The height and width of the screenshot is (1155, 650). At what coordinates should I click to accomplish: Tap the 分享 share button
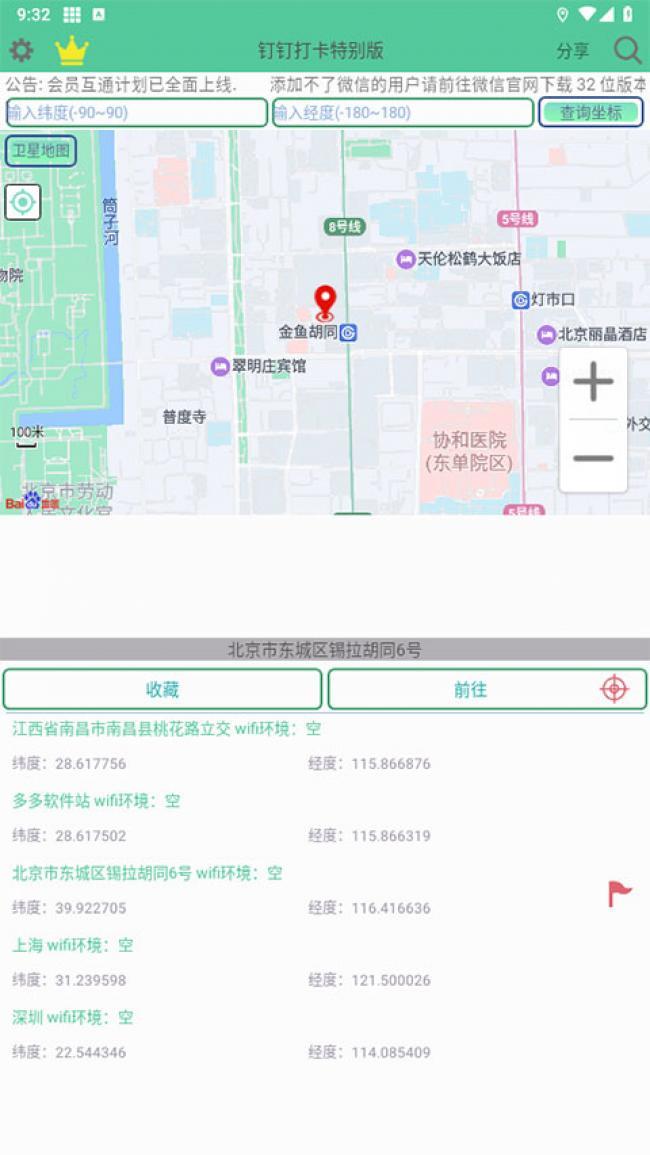(x=573, y=51)
